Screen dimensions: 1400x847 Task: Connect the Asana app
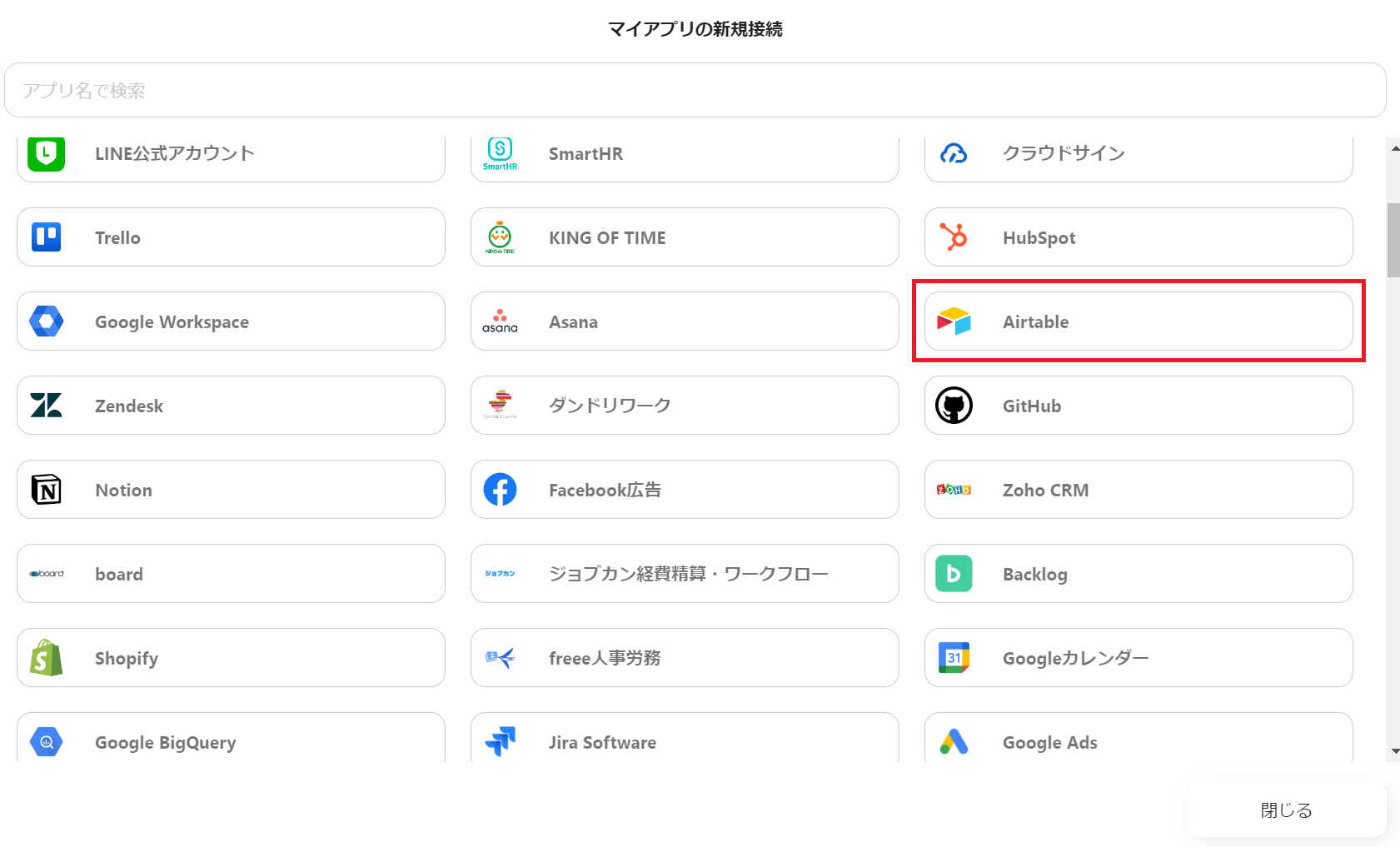[x=684, y=321]
